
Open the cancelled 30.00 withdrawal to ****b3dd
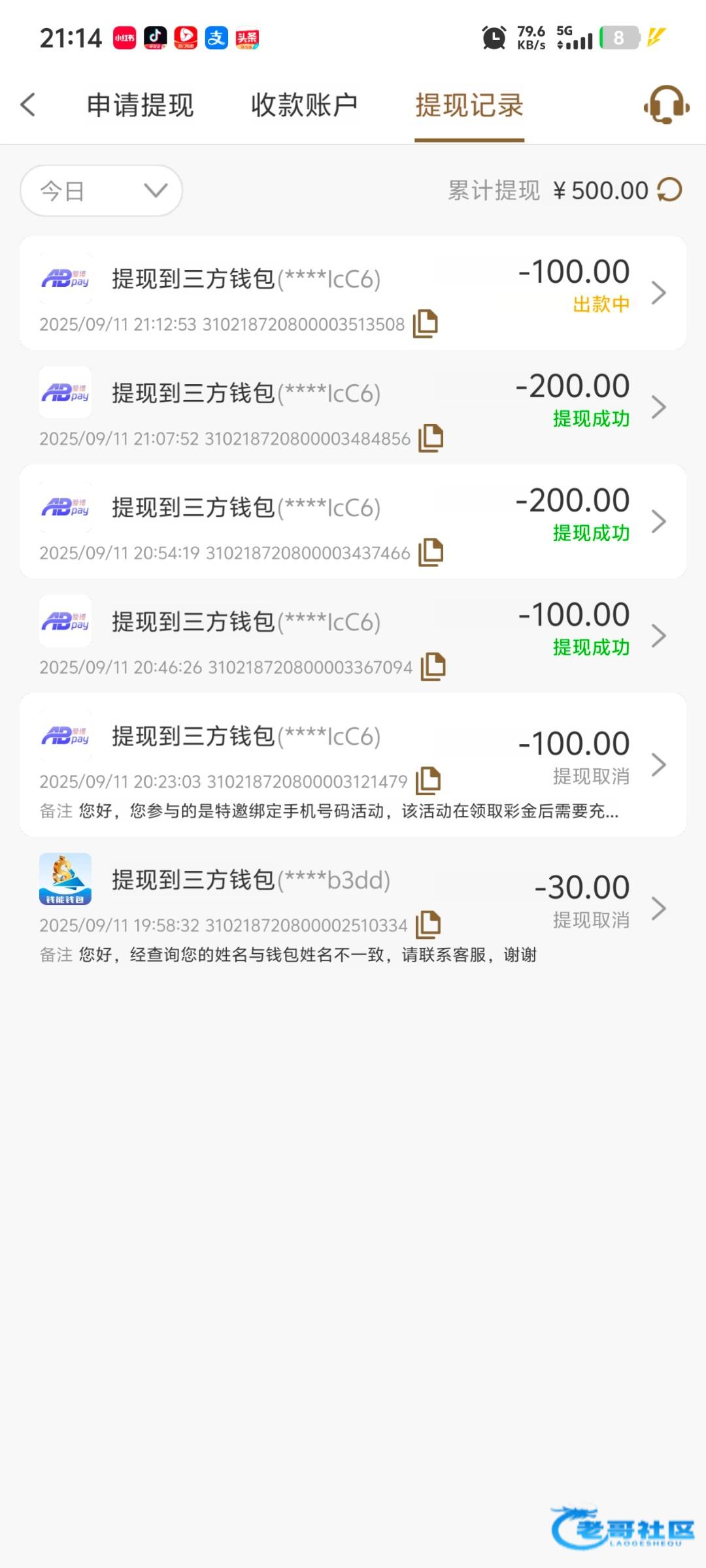(658, 908)
